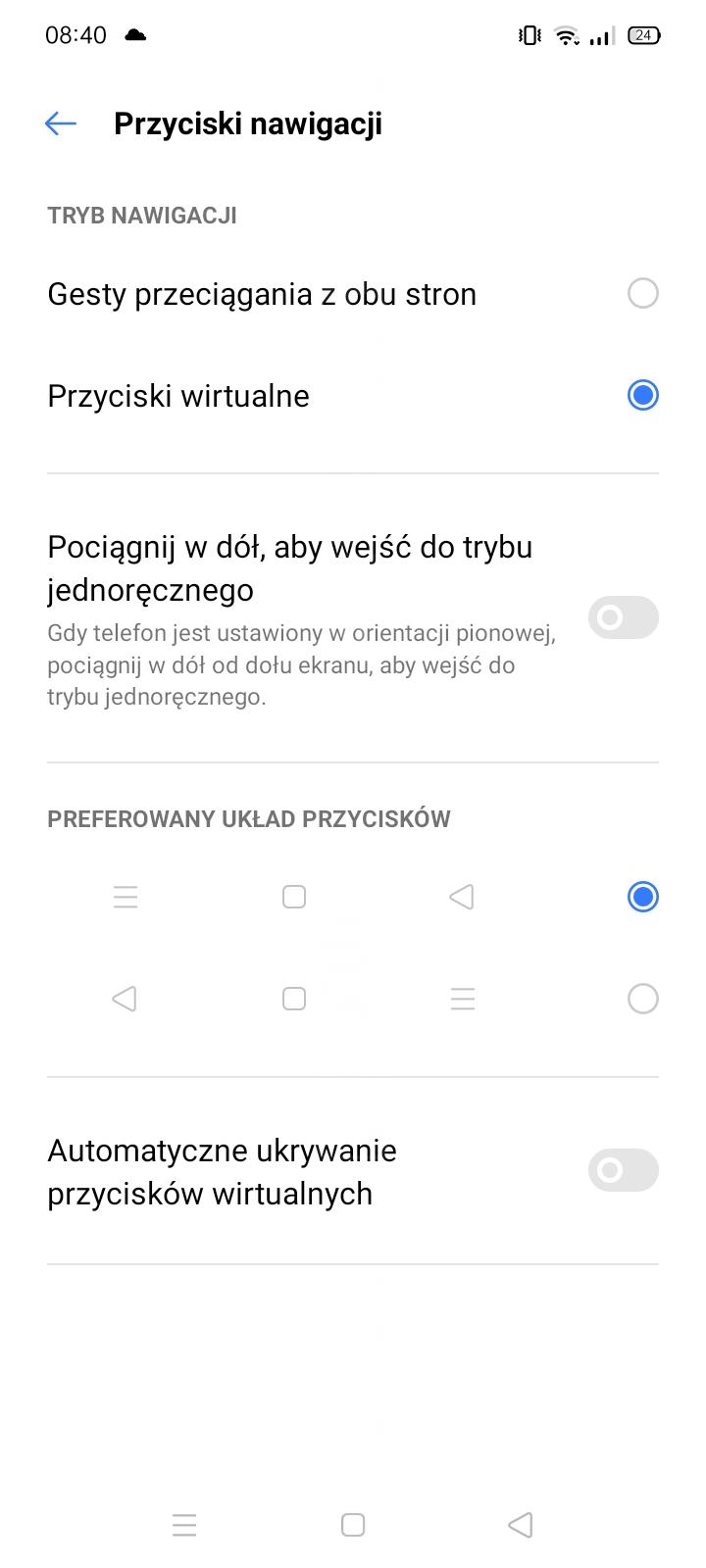706x1568 pixels.
Task: Turn on Automatyczne ukrywanie przycisków wirtualnych
Action: click(623, 1170)
